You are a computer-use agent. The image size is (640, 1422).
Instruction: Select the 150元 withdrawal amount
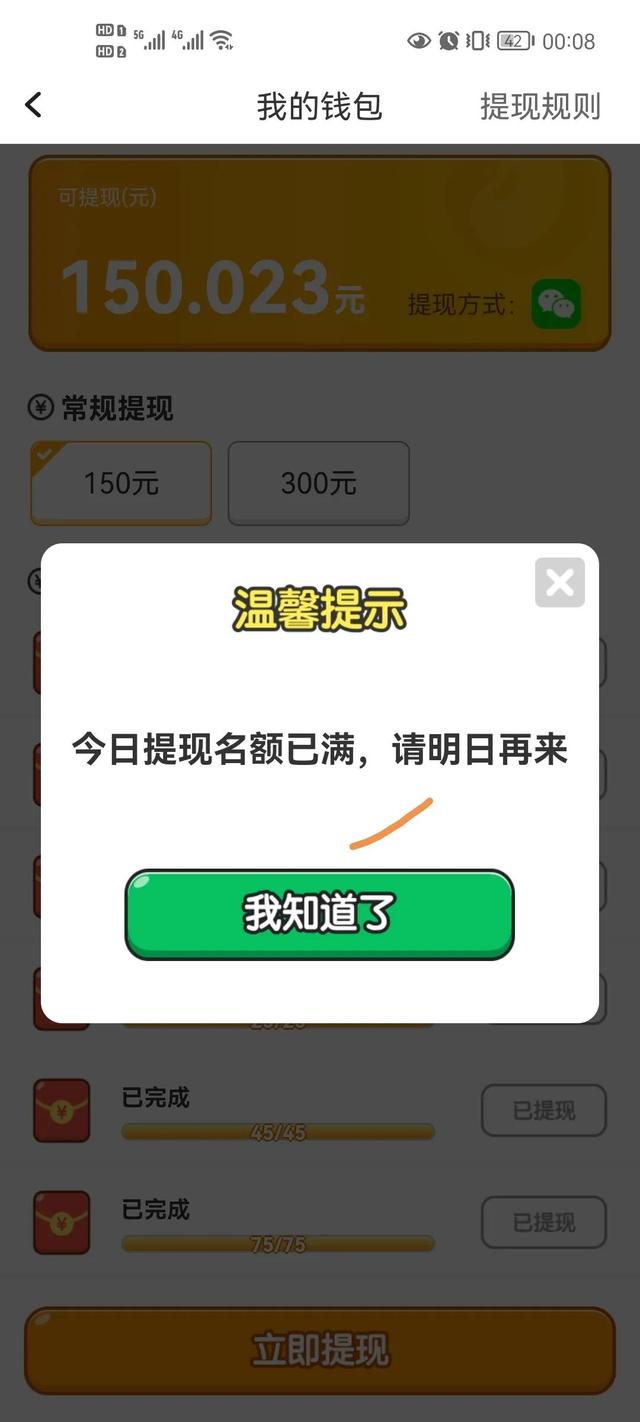click(x=121, y=483)
